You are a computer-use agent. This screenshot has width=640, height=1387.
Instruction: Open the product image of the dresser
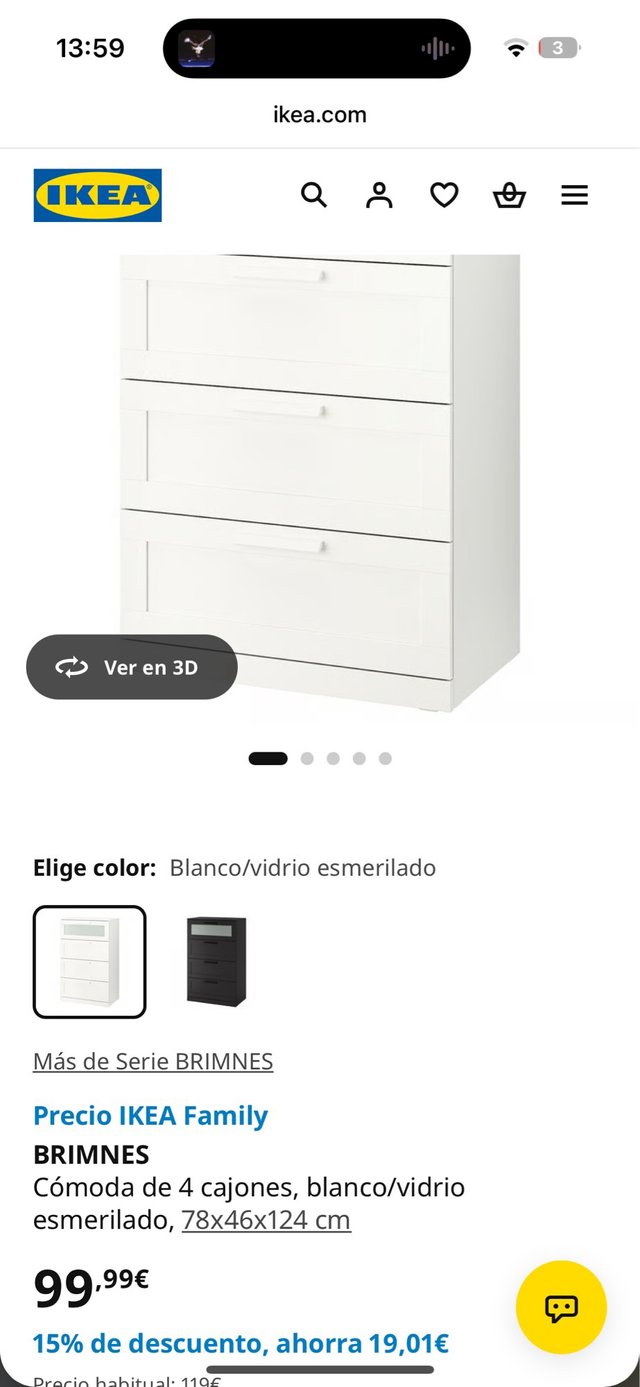pyautogui.click(x=321, y=483)
